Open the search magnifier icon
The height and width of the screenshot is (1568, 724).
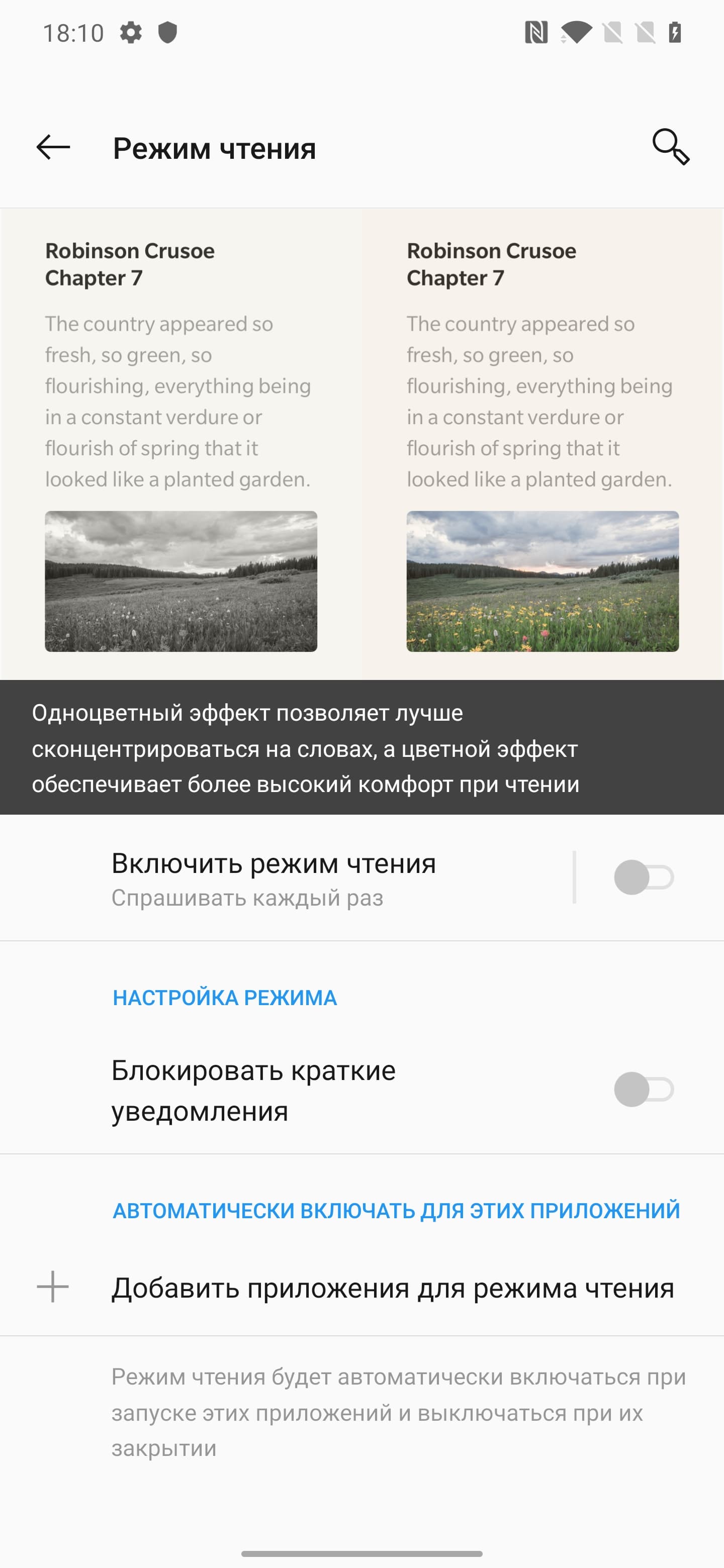pyautogui.click(x=670, y=147)
